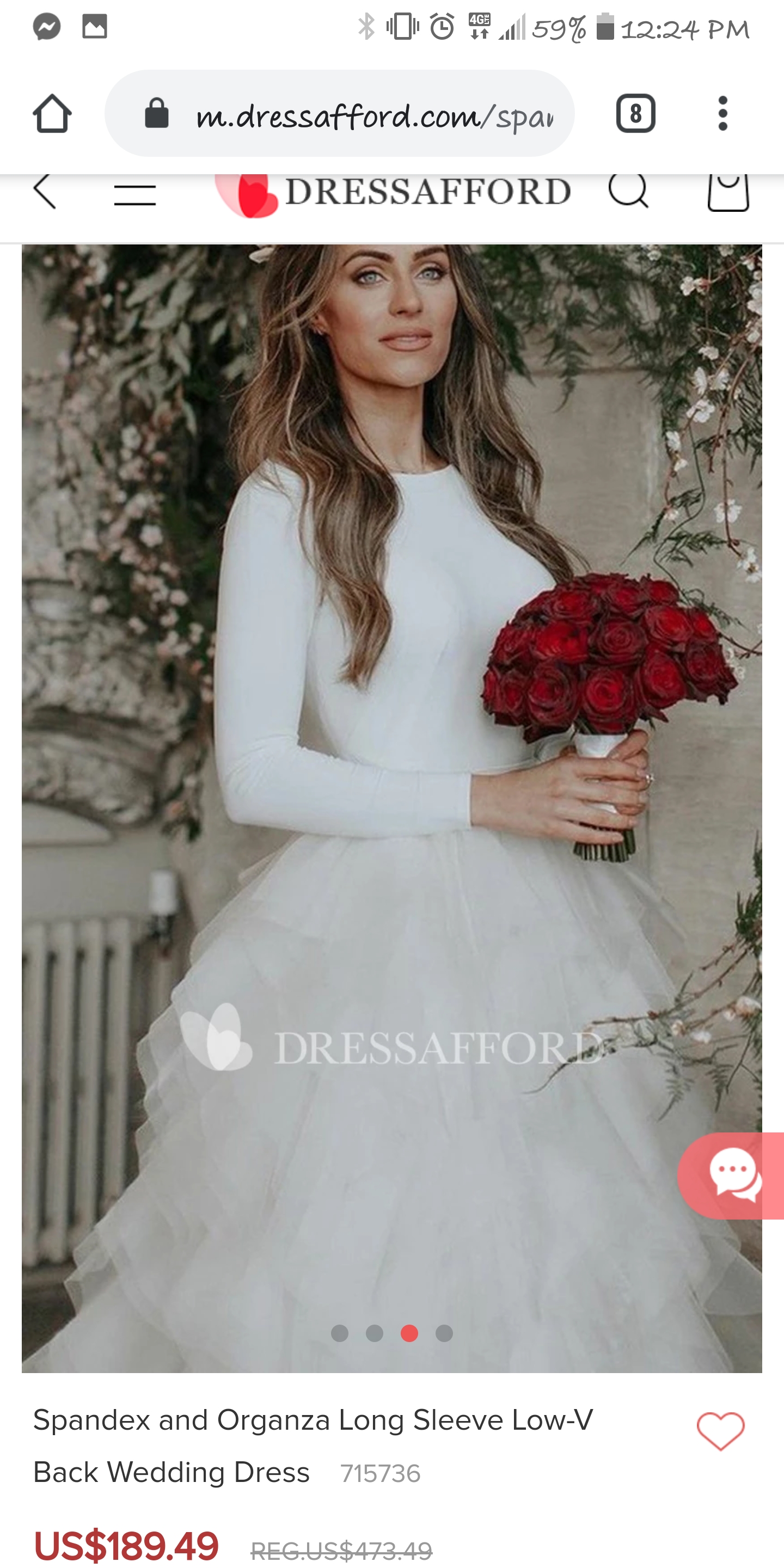
Task: Open the browser overflow menu
Action: point(722,114)
